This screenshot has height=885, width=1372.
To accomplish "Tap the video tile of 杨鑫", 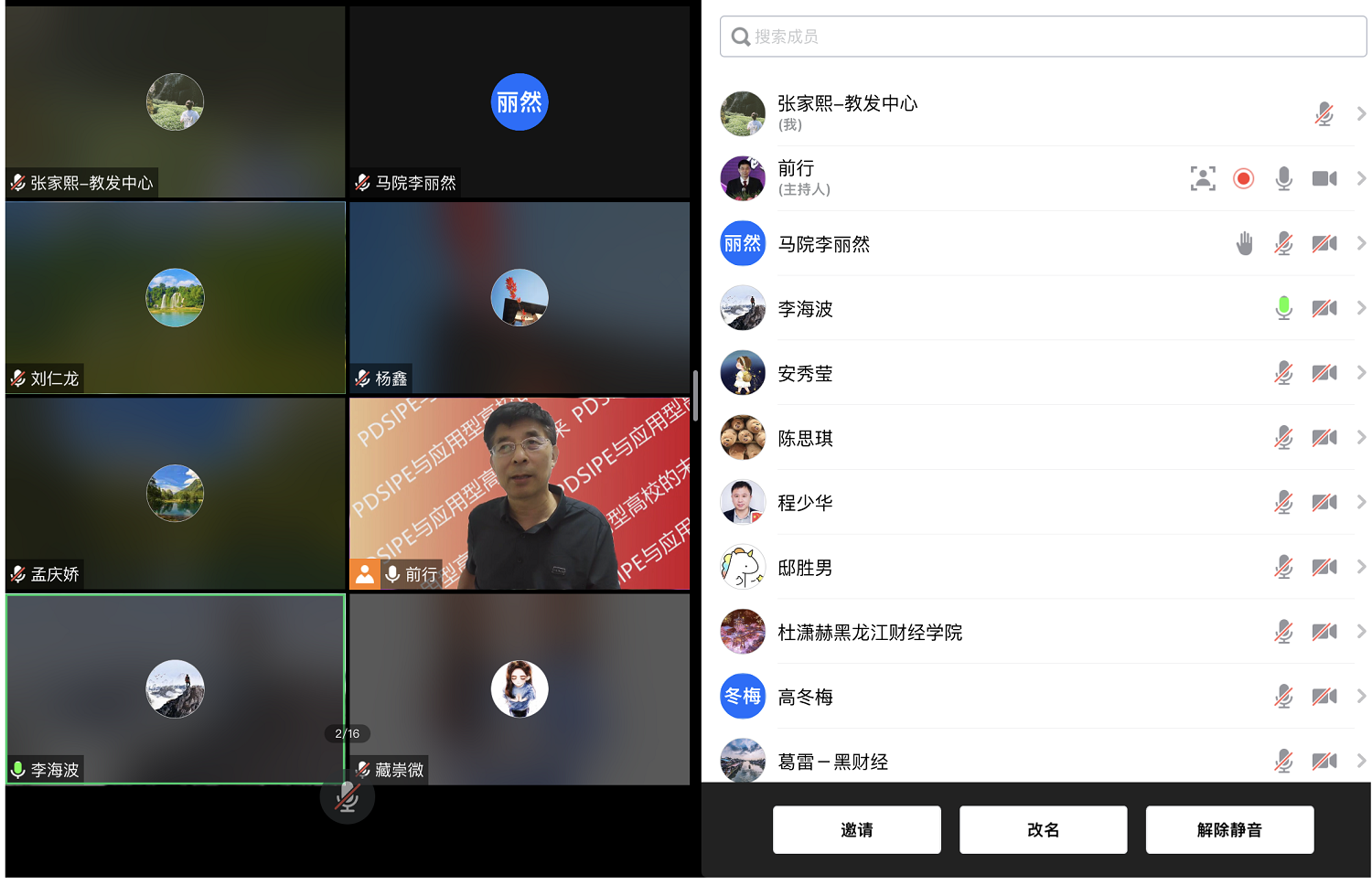I will pyautogui.click(x=520, y=298).
